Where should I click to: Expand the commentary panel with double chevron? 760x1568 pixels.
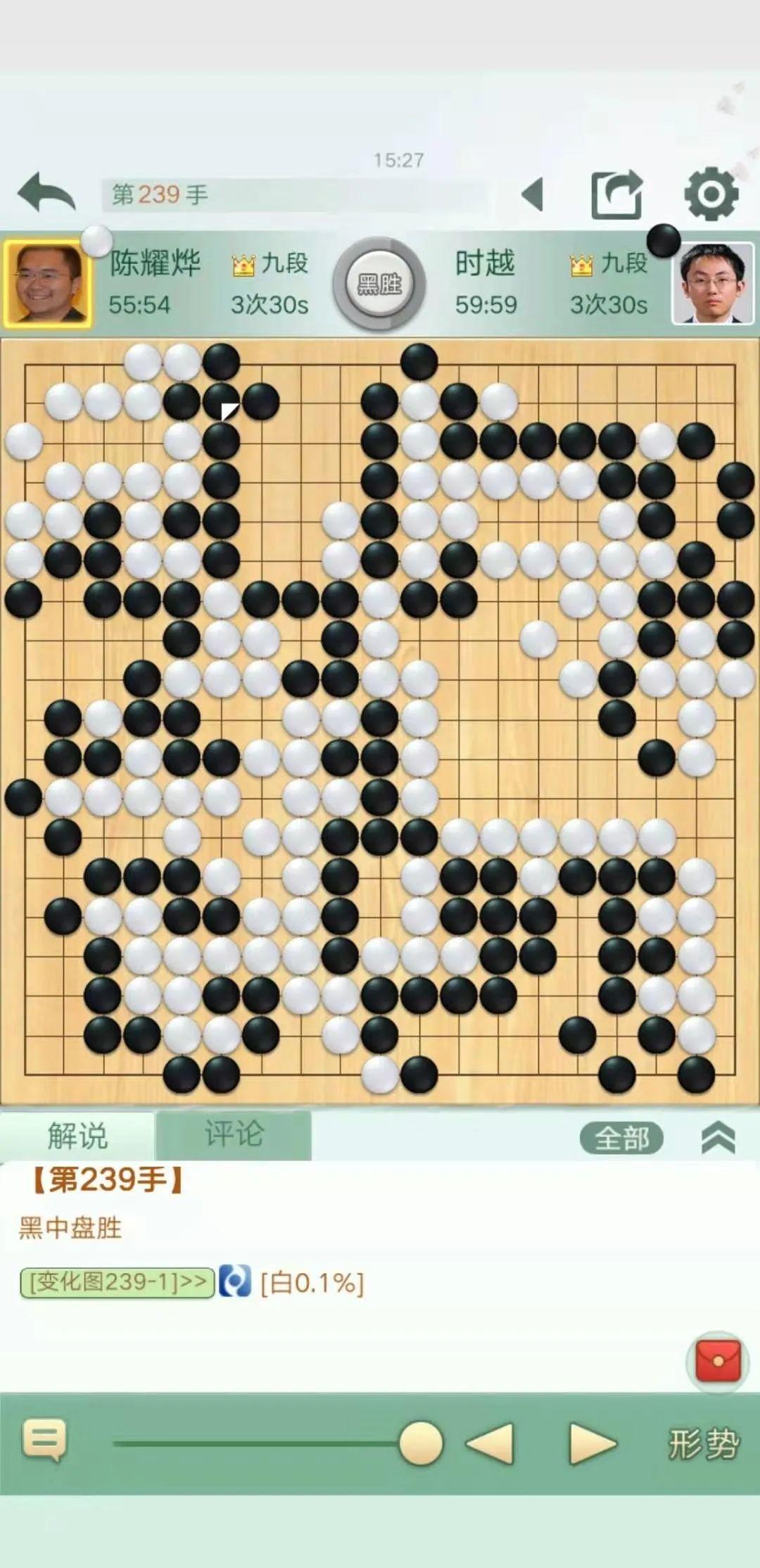(x=718, y=1138)
